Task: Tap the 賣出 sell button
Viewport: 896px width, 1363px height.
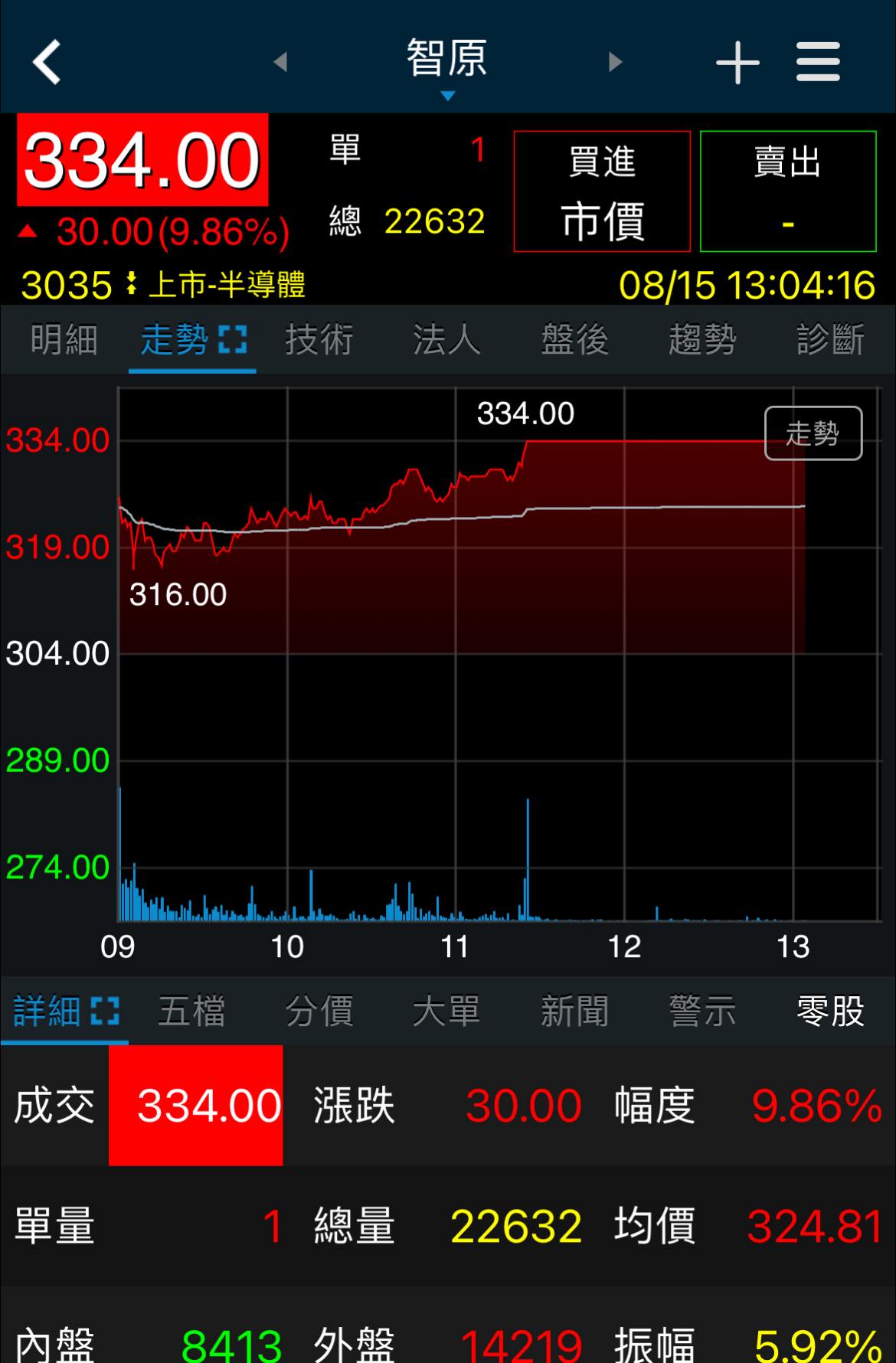Action: pyautogui.click(x=788, y=191)
